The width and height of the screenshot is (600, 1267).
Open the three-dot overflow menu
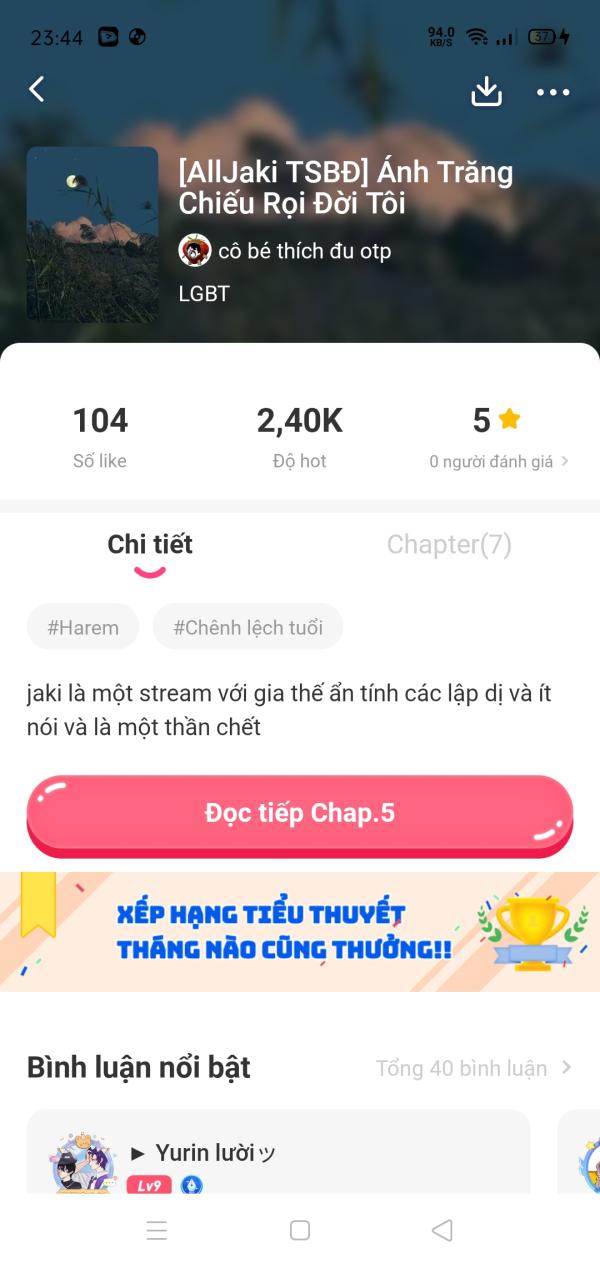(x=553, y=92)
